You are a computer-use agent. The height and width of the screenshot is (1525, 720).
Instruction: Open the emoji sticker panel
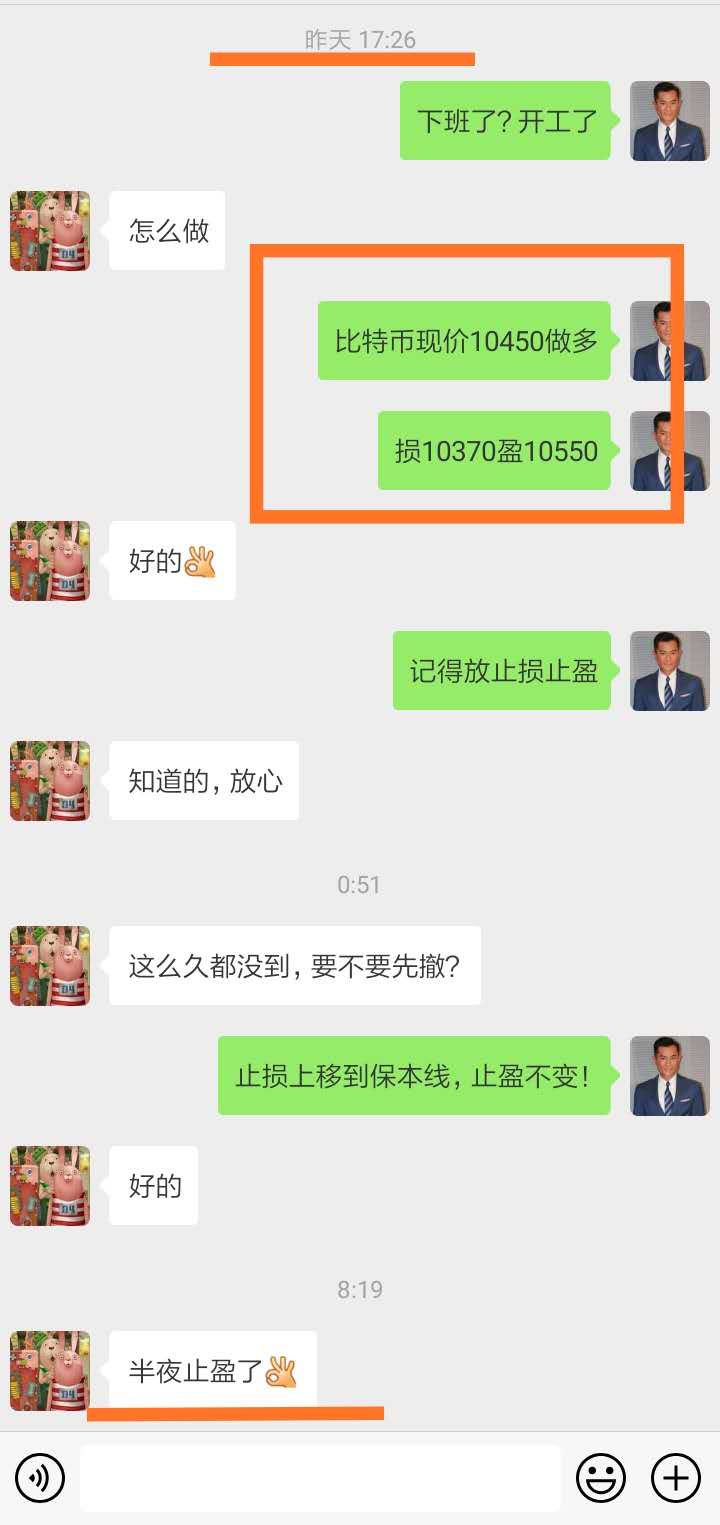601,1478
